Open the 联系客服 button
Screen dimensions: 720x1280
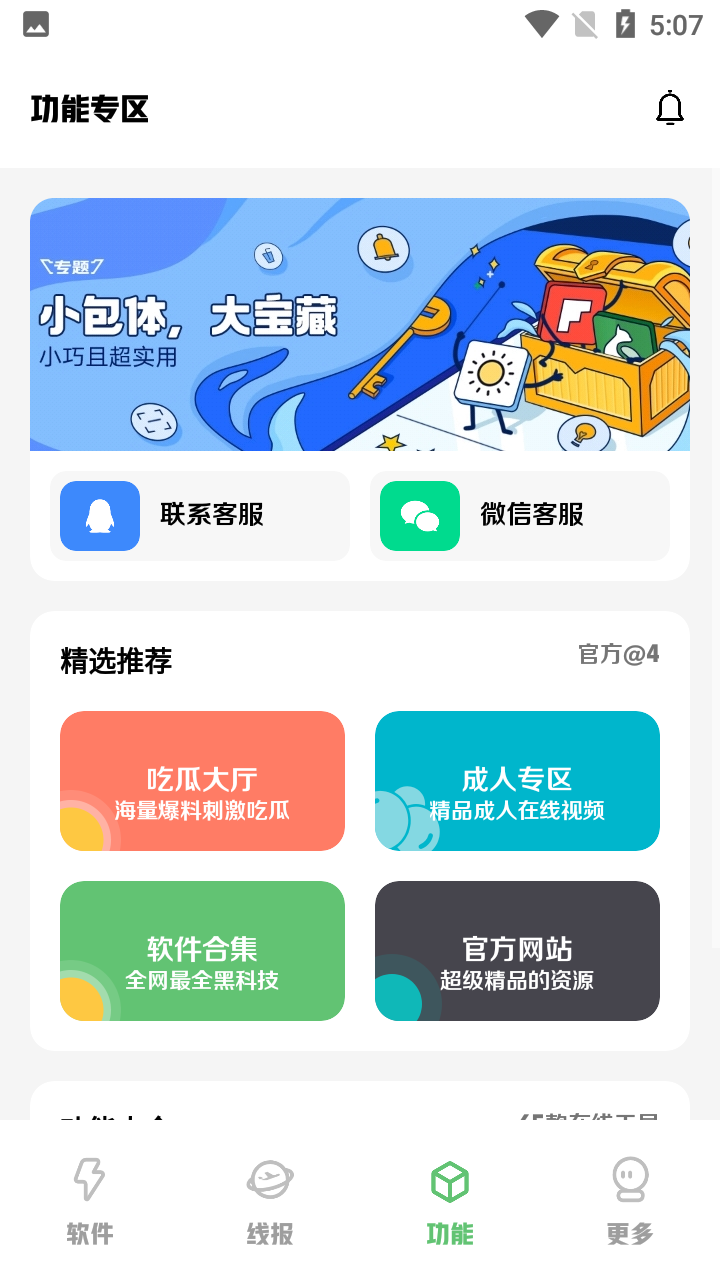tap(200, 516)
